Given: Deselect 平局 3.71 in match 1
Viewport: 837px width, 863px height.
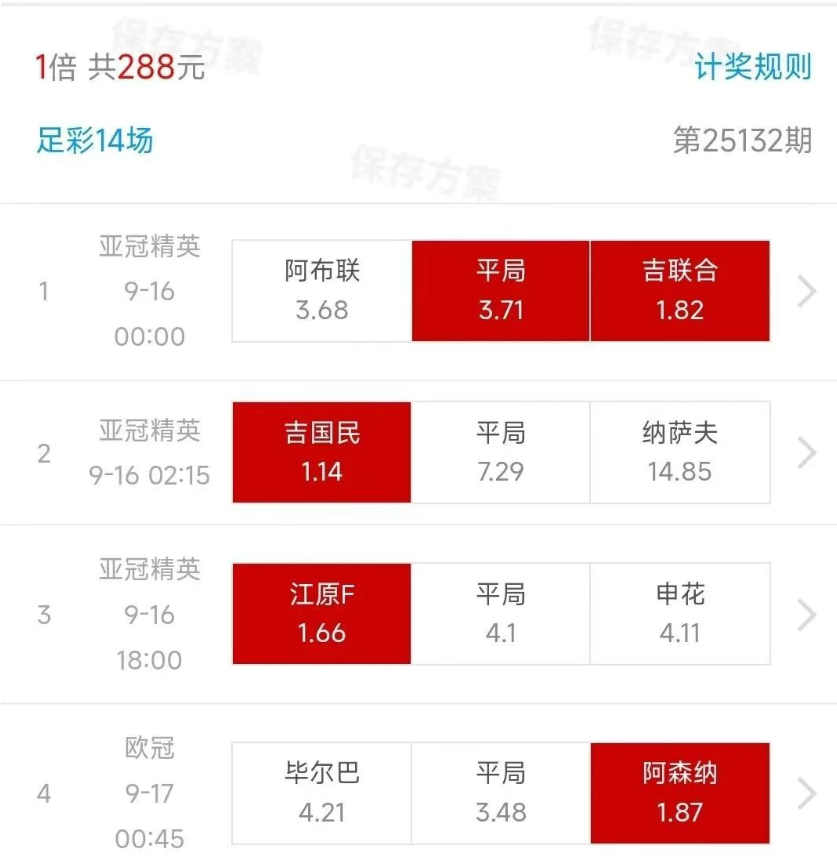Looking at the screenshot, I should pos(500,291).
